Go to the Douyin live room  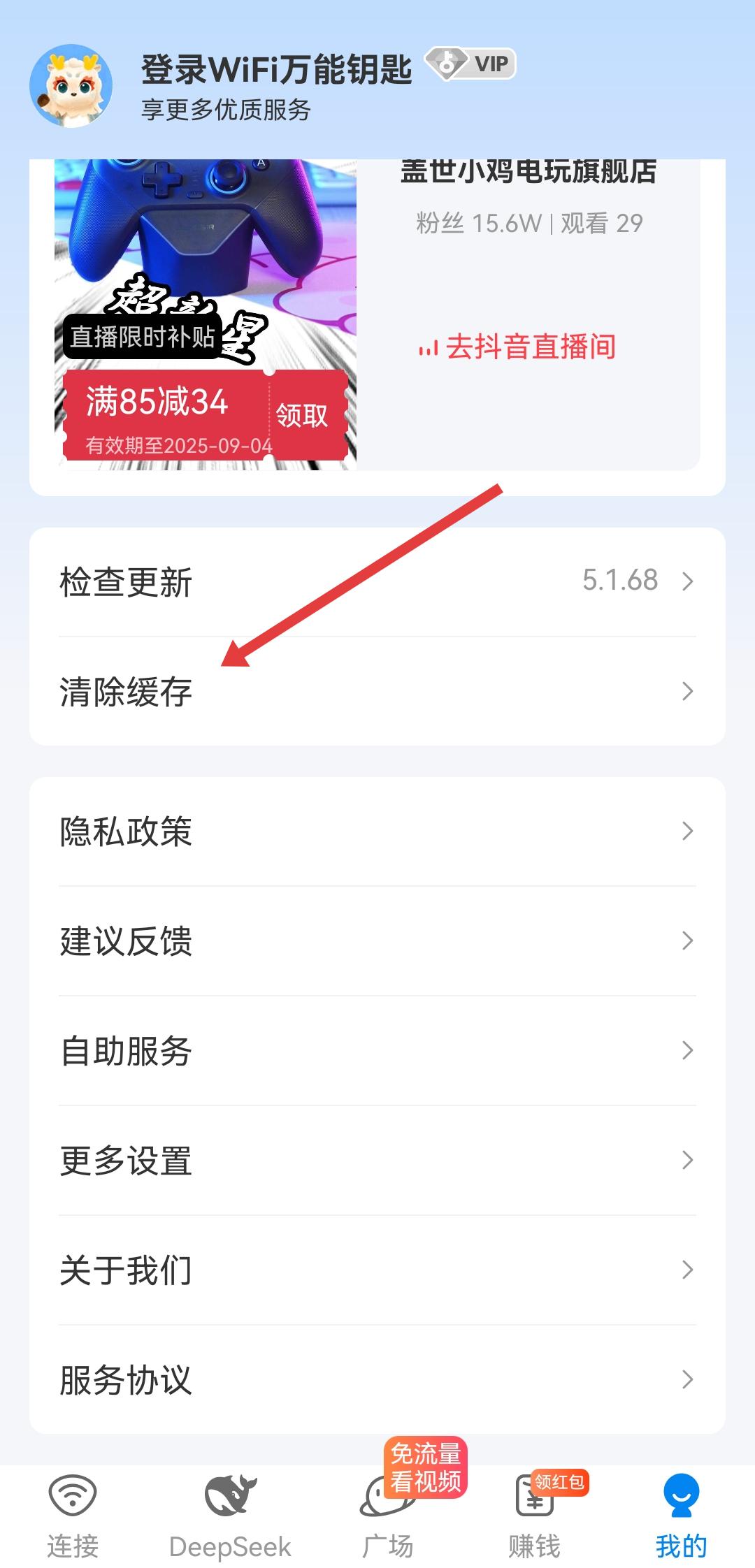(518, 347)
